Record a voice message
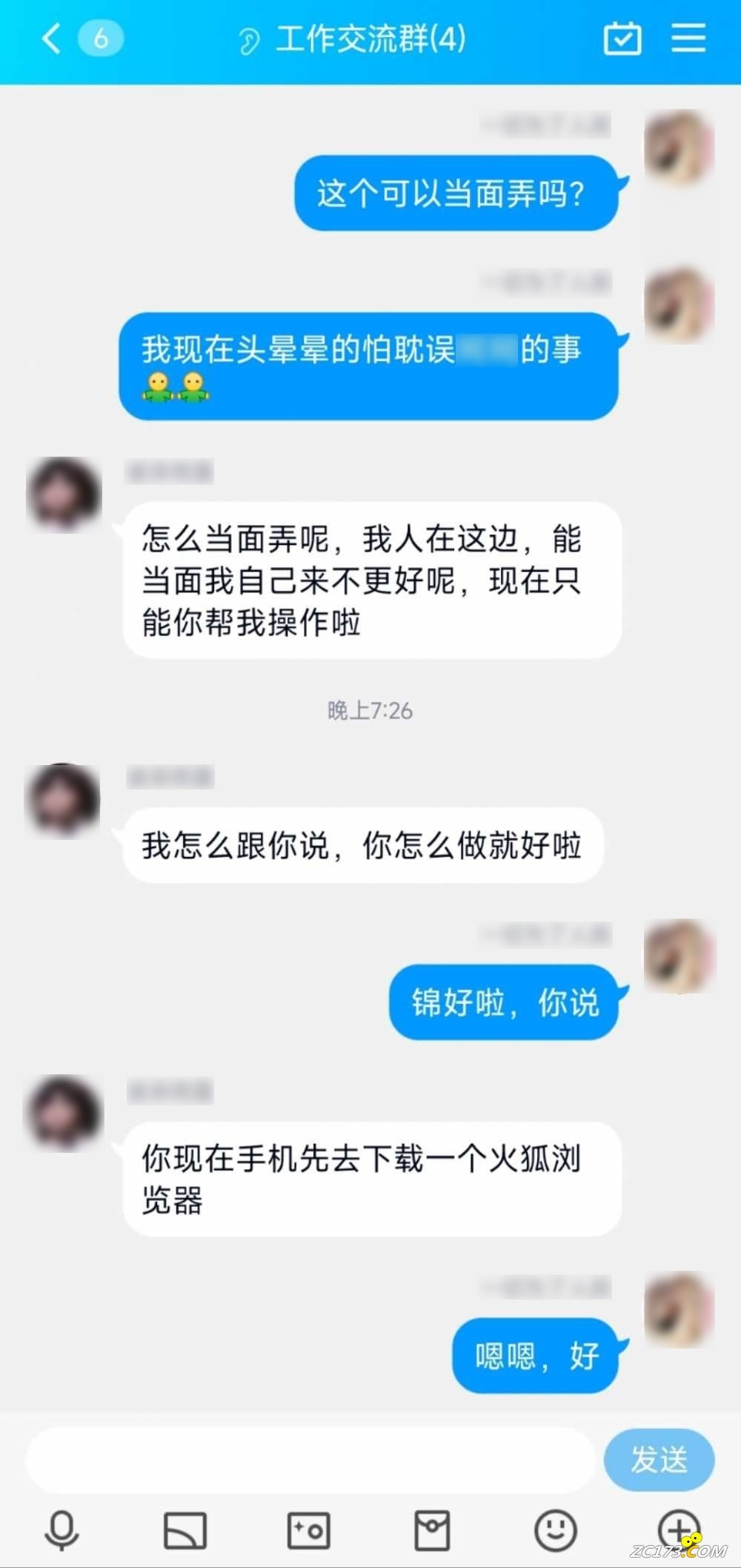741x1568 pixels. tap(62, 1530)
